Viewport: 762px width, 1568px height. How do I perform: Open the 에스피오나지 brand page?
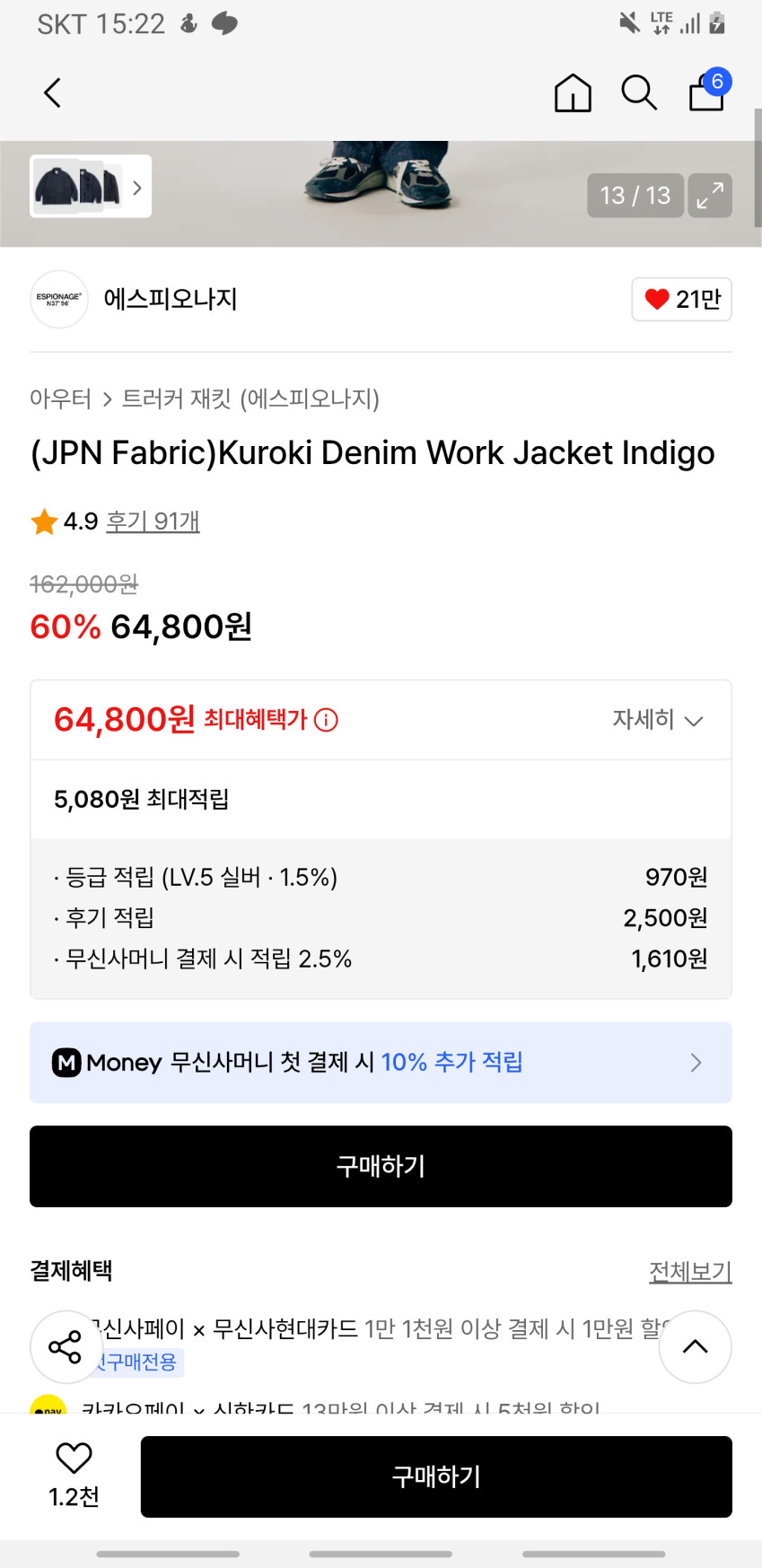coord(170,299)
